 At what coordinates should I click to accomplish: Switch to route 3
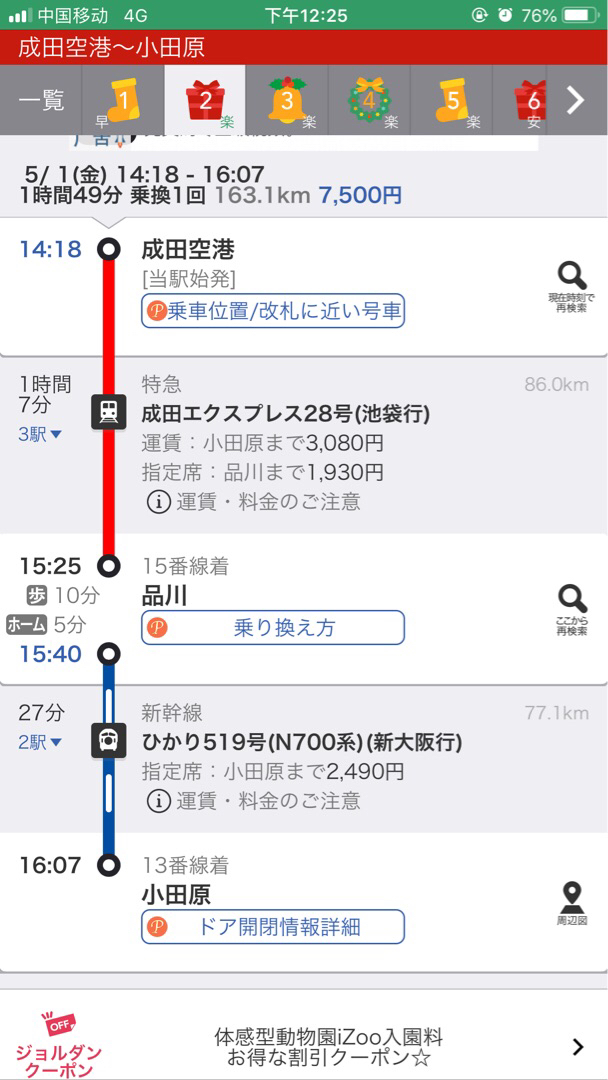(286, 100)
